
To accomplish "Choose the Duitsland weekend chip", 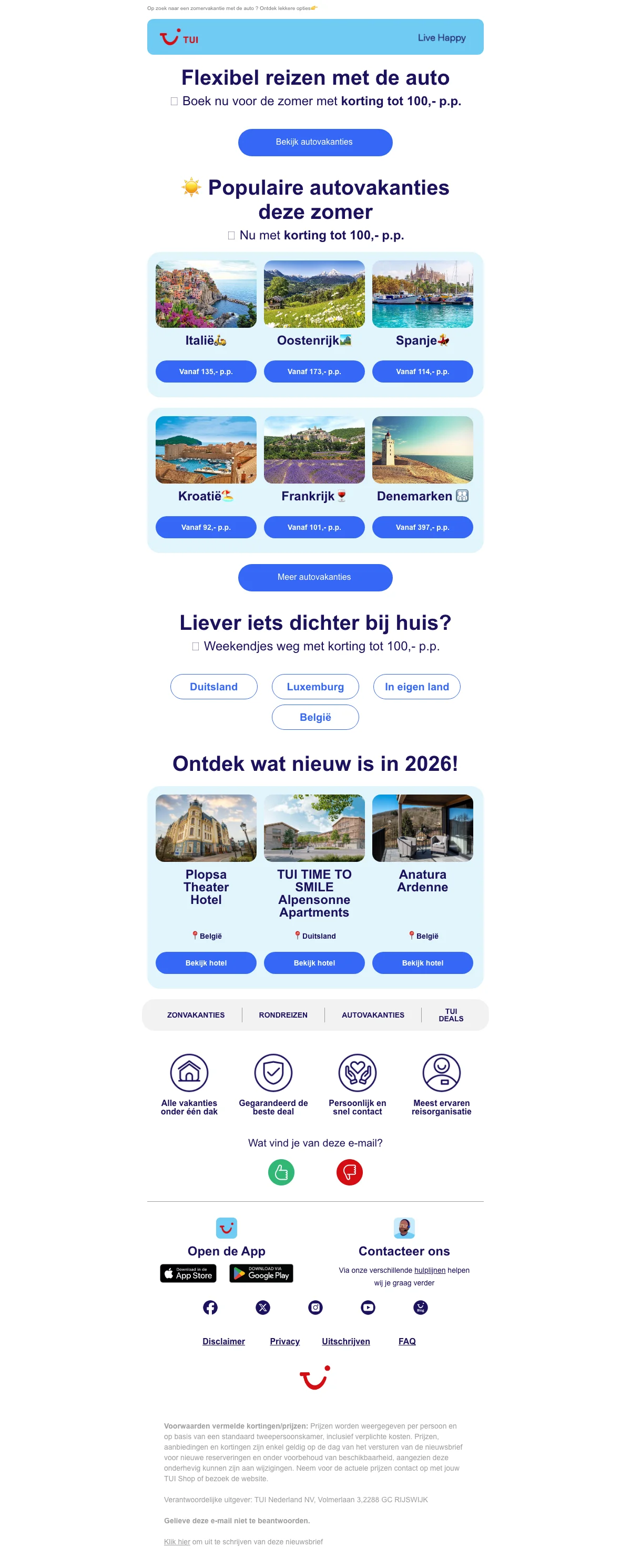I will click(213, 687).
